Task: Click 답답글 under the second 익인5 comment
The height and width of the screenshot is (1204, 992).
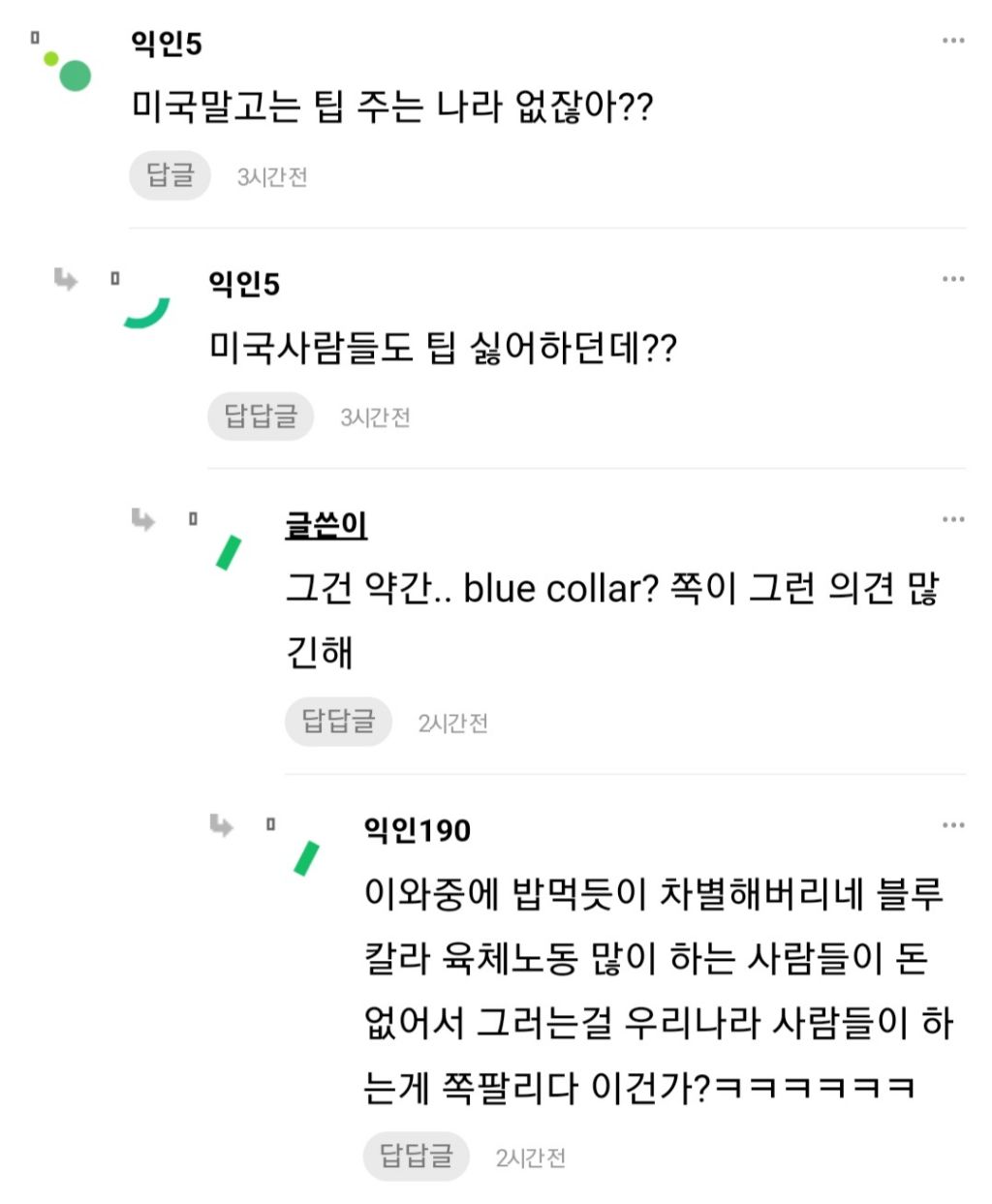Action: point(260,416)
